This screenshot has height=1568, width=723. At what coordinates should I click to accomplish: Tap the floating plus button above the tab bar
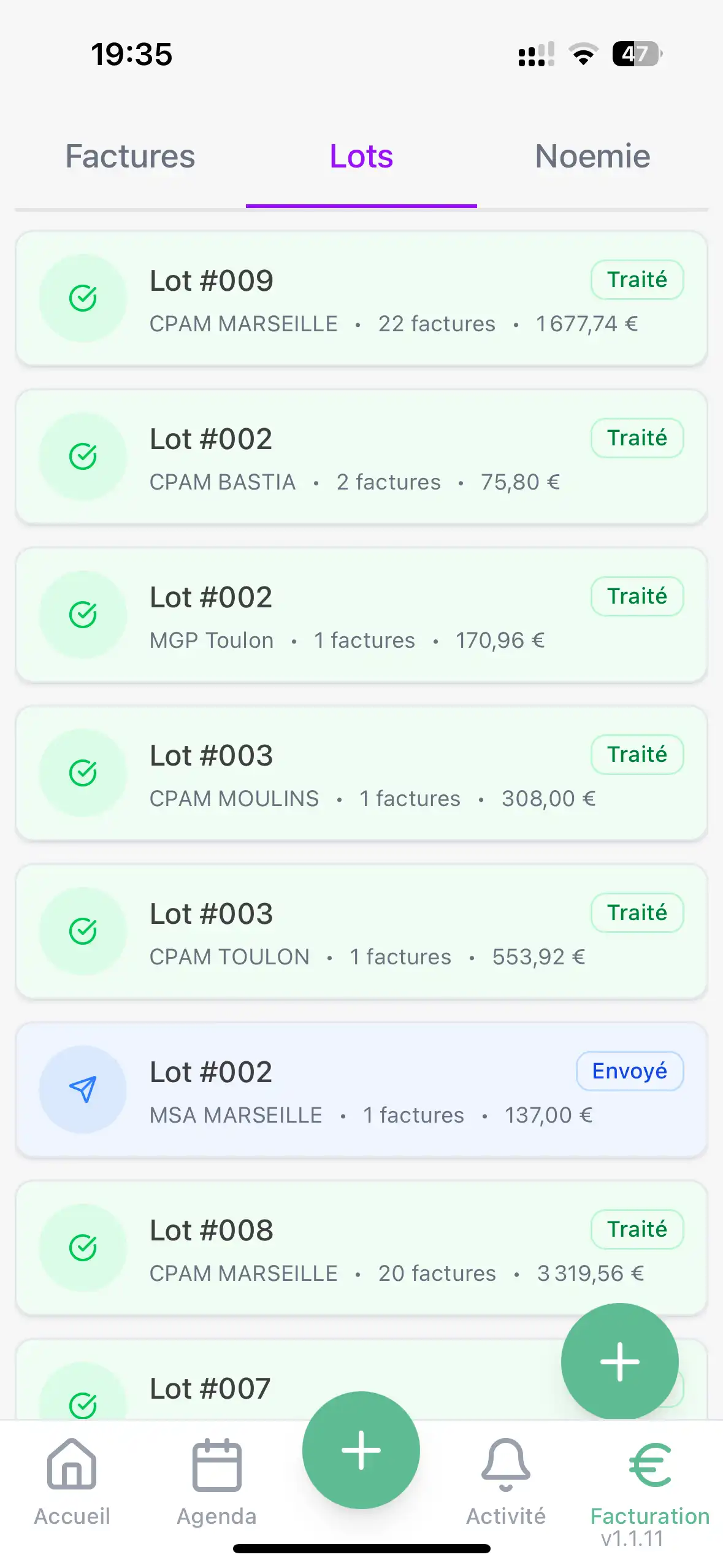click(x=619, y=1361)
